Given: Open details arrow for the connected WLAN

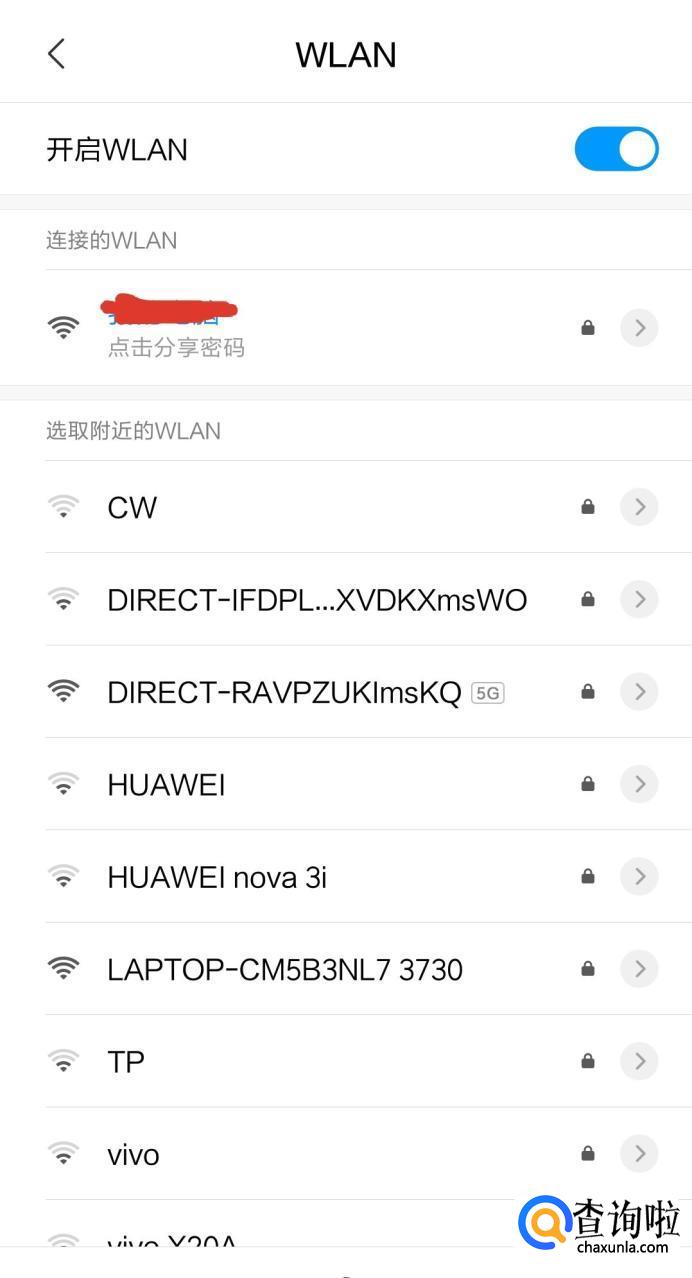Looking at the screenshot, I should coord(639,328).
